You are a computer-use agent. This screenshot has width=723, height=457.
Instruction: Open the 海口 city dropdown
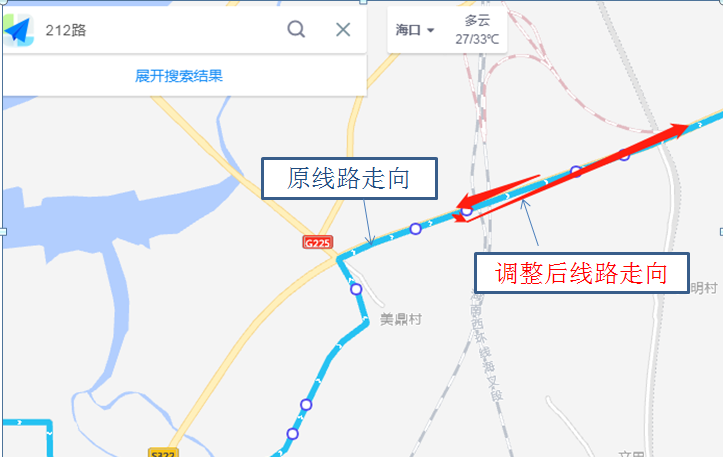[415, 30]
